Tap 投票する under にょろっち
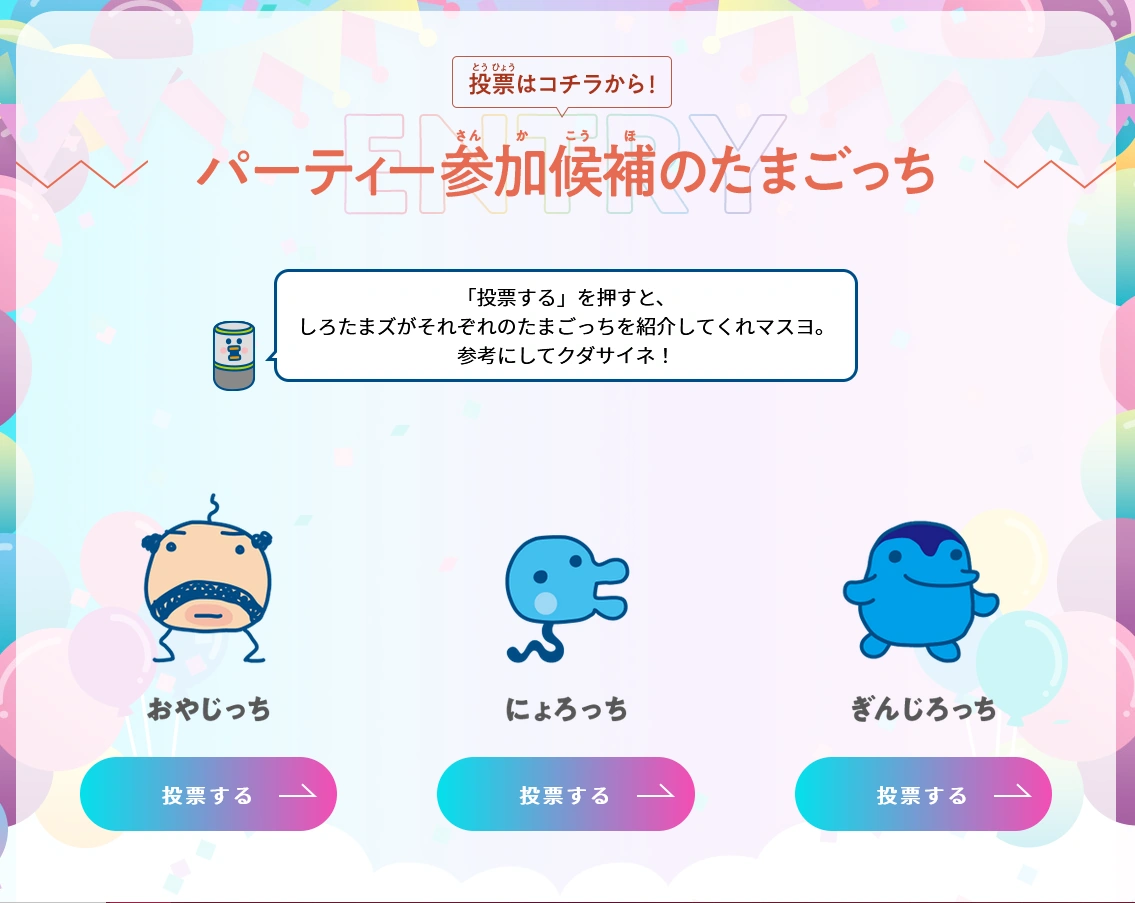The width and height of the screenshot is (1135, 903). (x=566, y=794)
